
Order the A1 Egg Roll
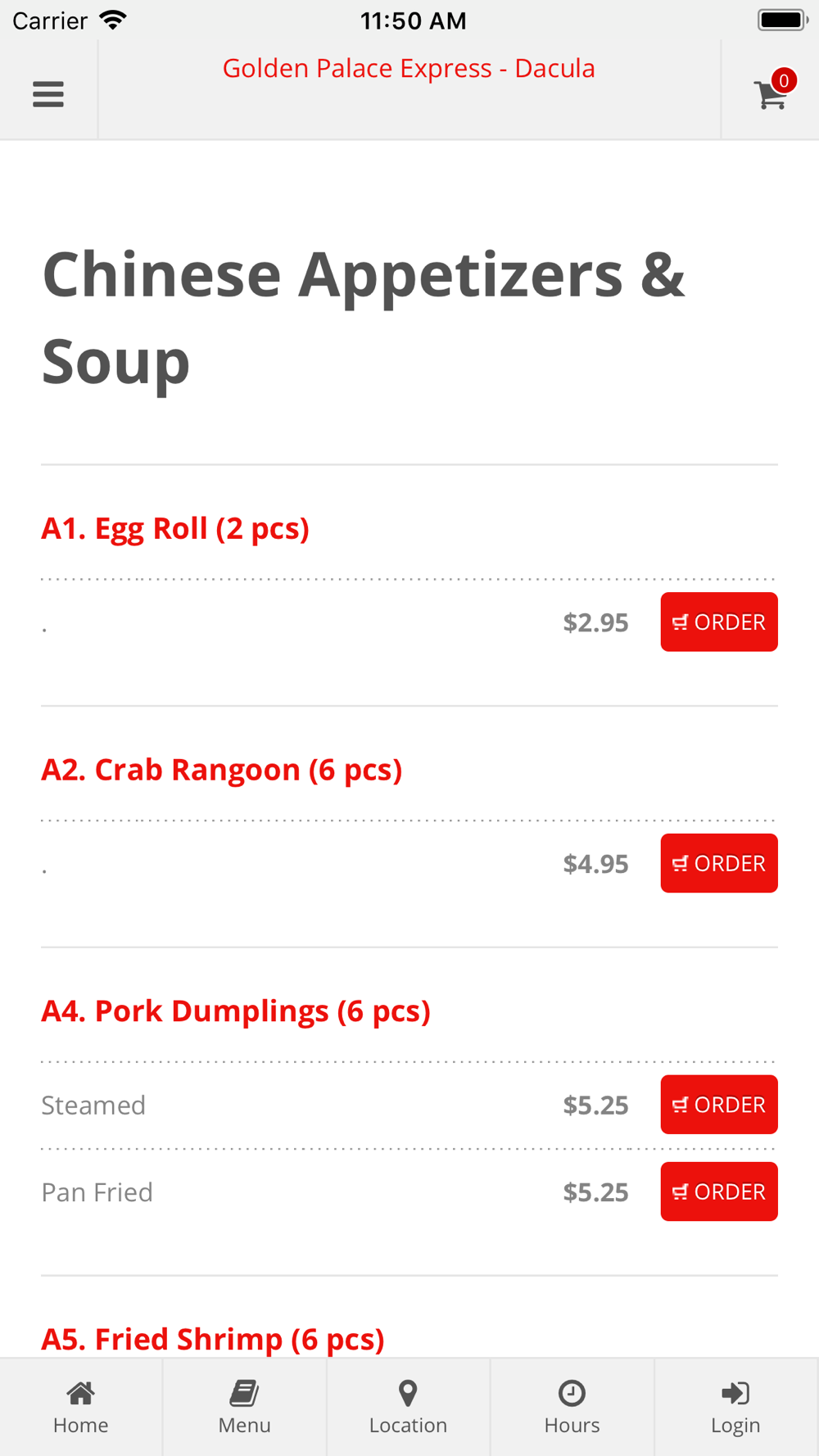(x=719, y=622)
